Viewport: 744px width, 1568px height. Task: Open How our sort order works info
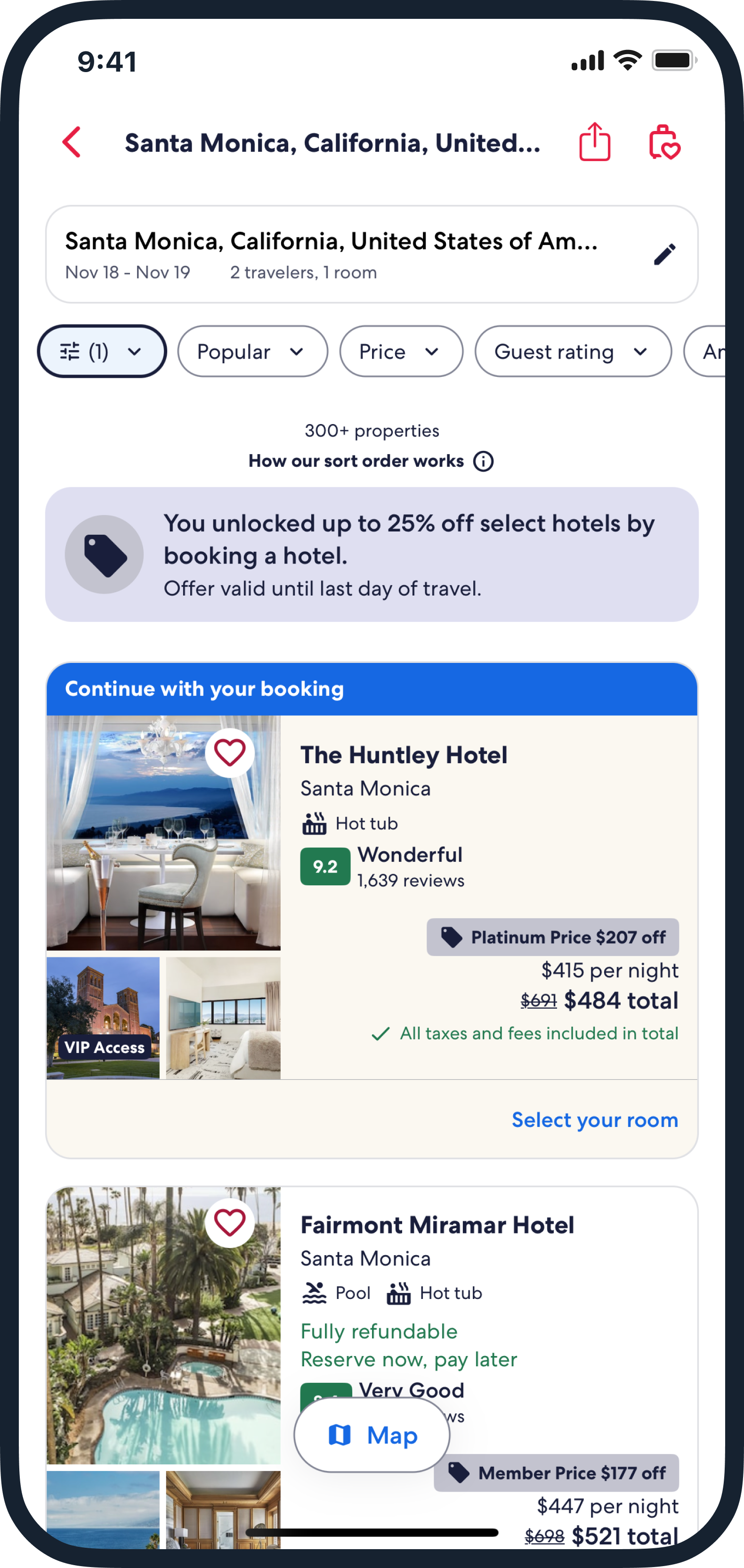pos(371,461)
